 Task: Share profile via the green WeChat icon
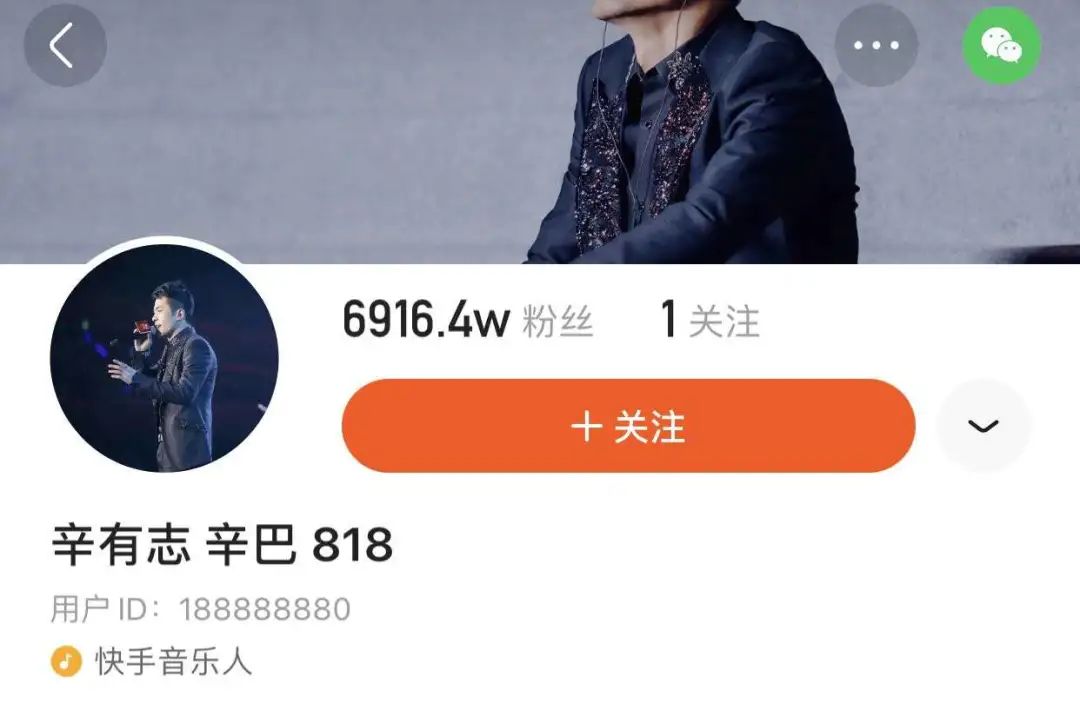[x=1001, y=46]
